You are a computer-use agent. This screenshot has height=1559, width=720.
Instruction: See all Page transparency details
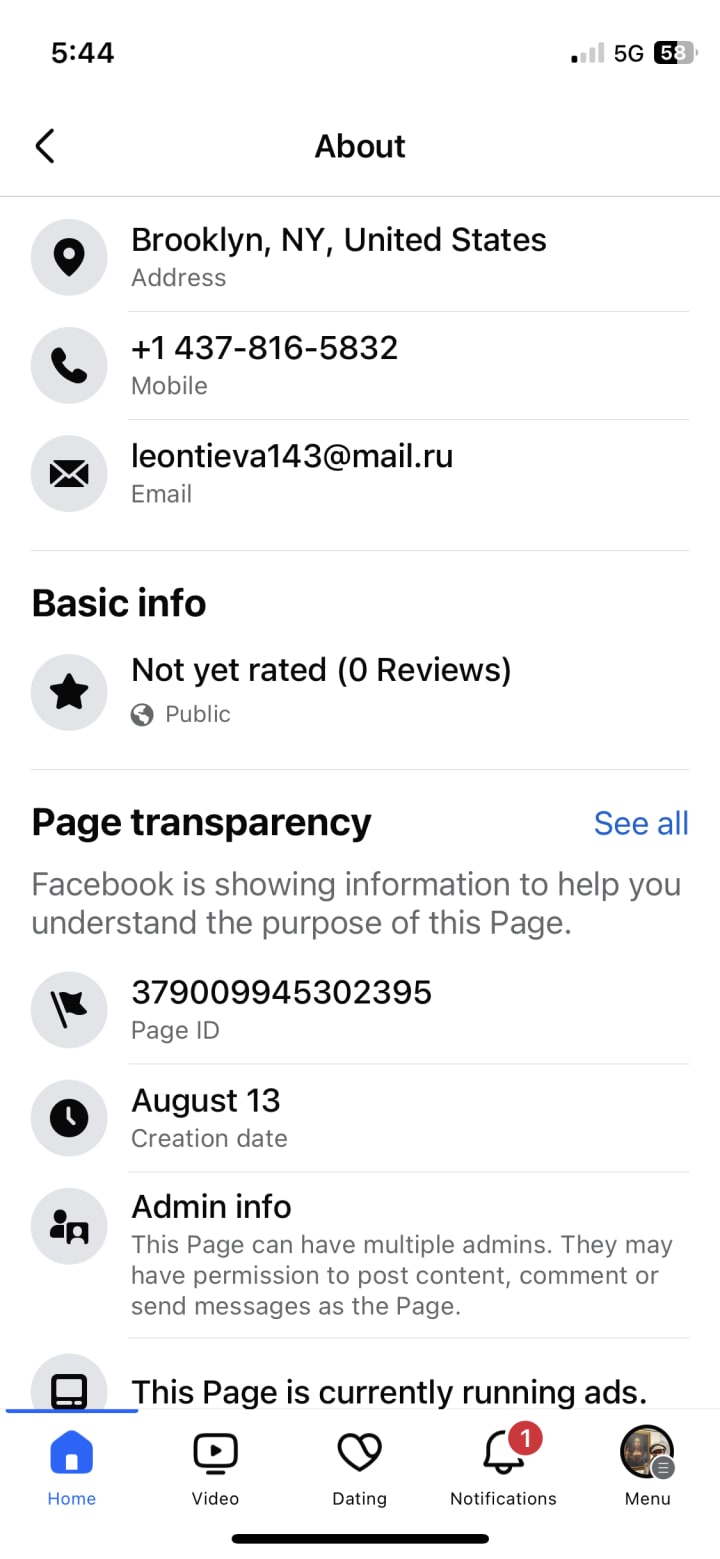640,823
